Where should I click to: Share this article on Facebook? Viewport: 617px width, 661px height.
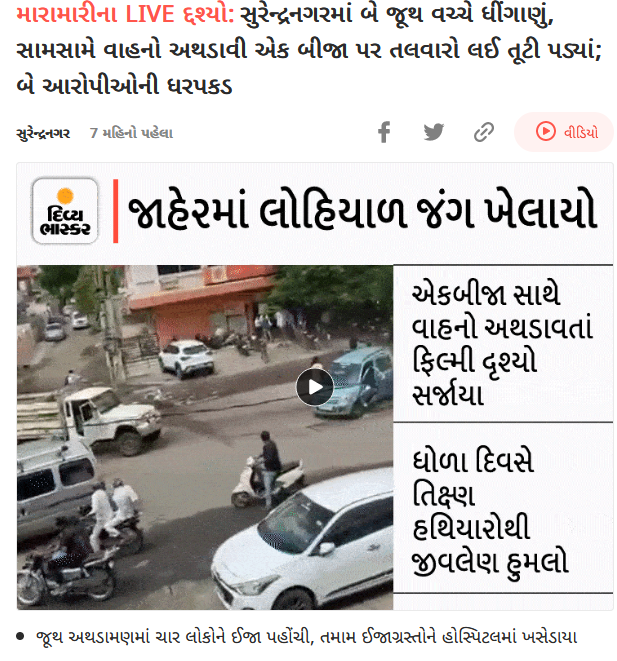[384, 132]
